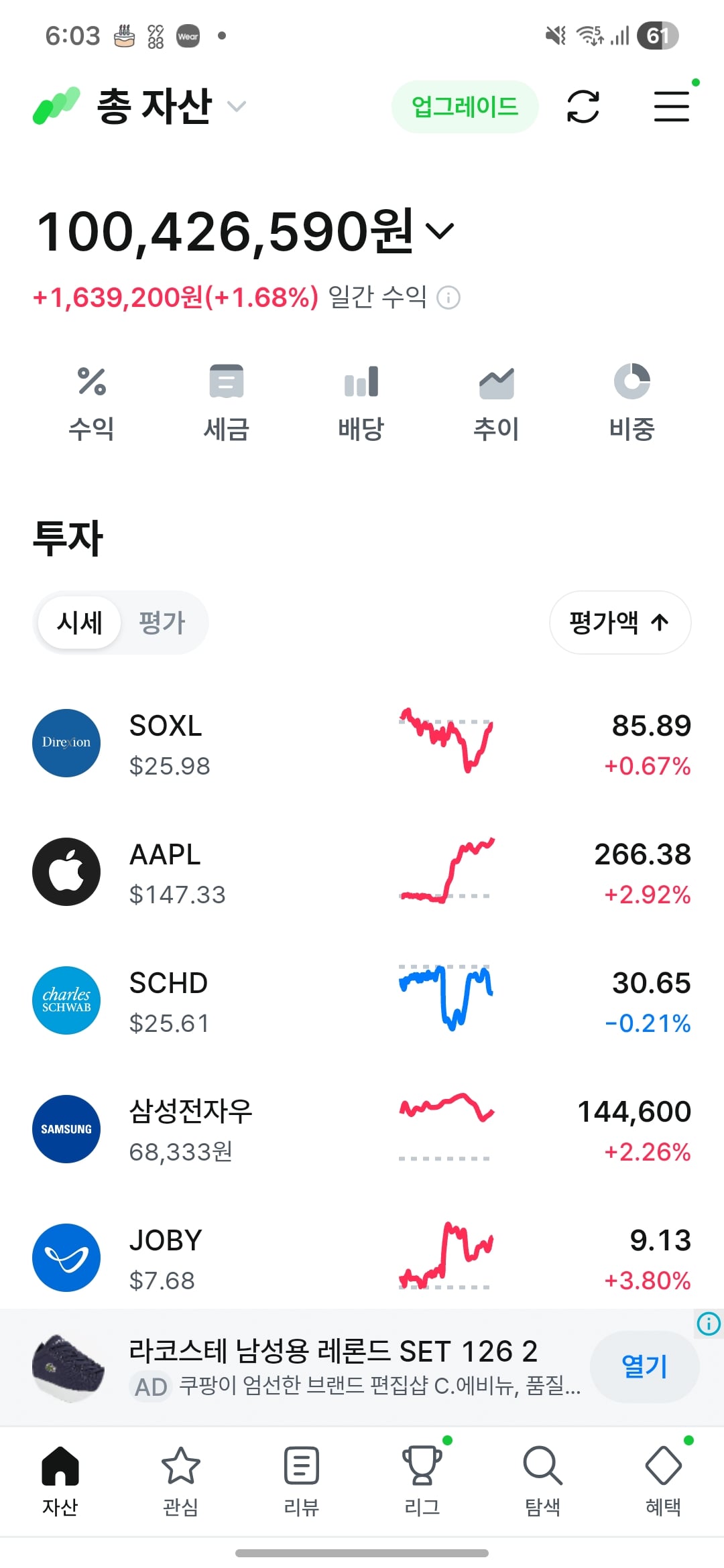Open the AAPL holding
The image size is (724, 1568).
point(362,872)
